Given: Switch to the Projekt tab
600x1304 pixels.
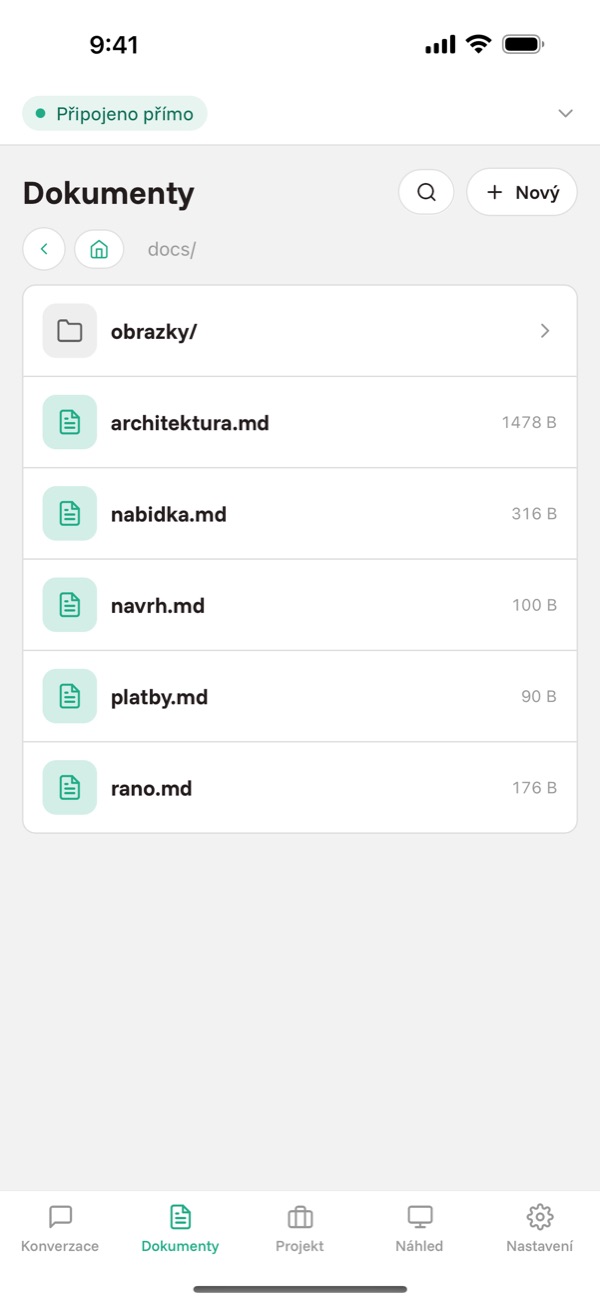Looking at the screenshot, I should [300, 1229].
